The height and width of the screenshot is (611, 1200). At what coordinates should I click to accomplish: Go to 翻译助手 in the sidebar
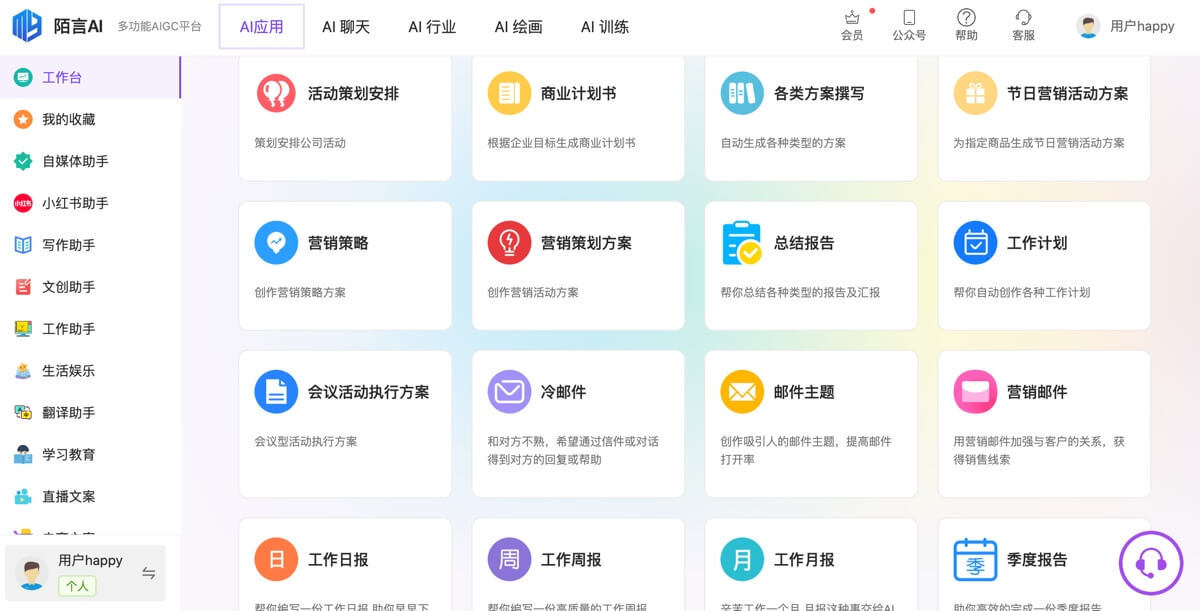68,412
